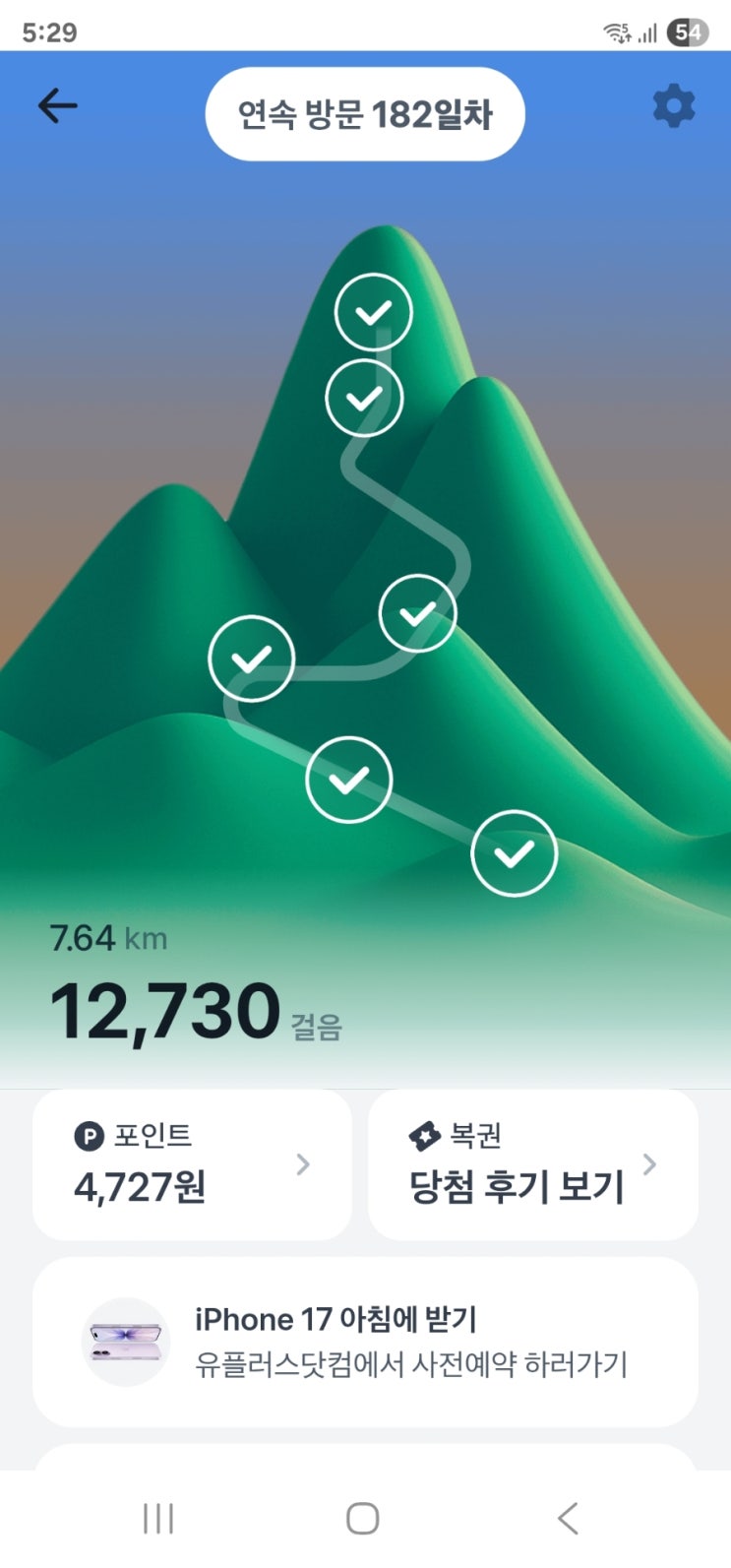Open the settings gear icon
731x1568 pixels.
(x=674, y=106)
